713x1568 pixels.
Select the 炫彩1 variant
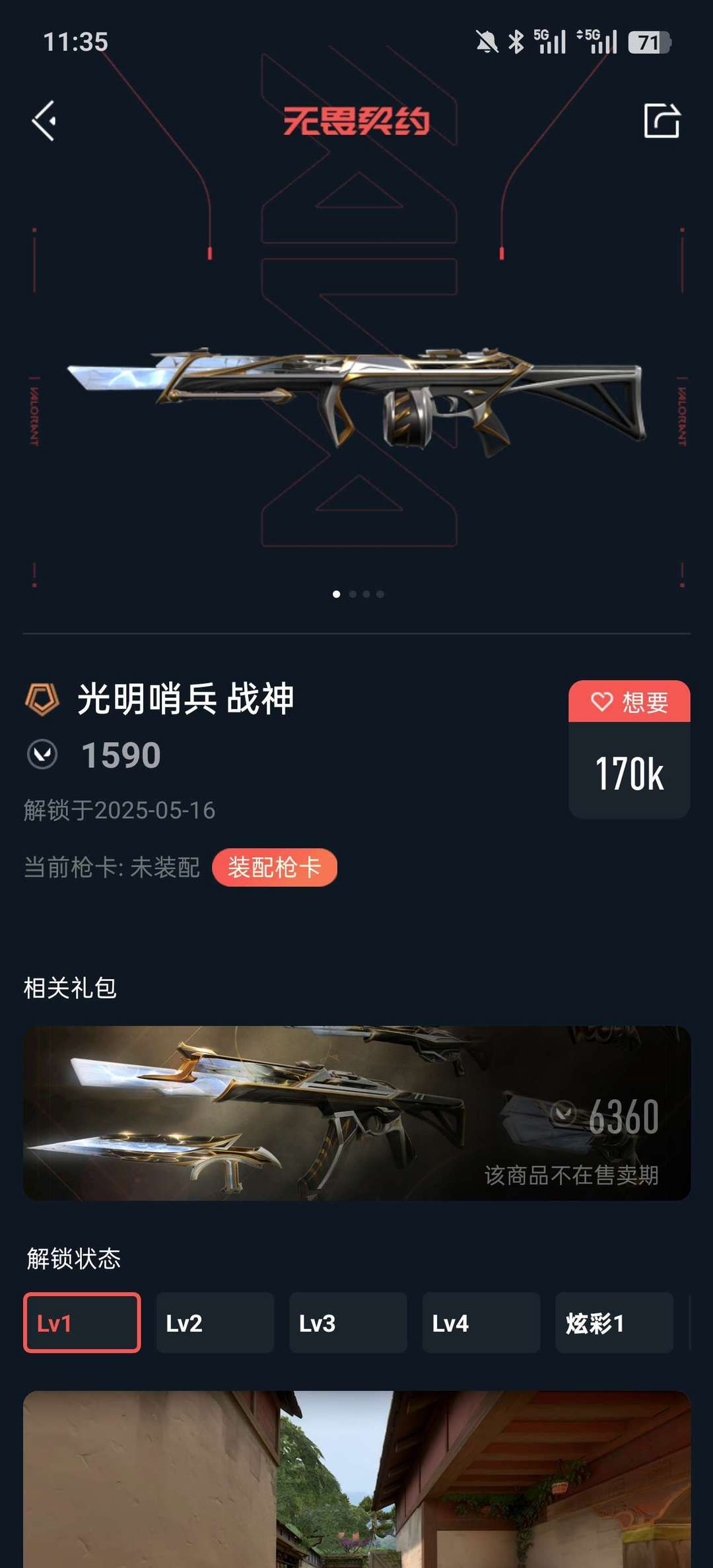(x=614, y=1322)
